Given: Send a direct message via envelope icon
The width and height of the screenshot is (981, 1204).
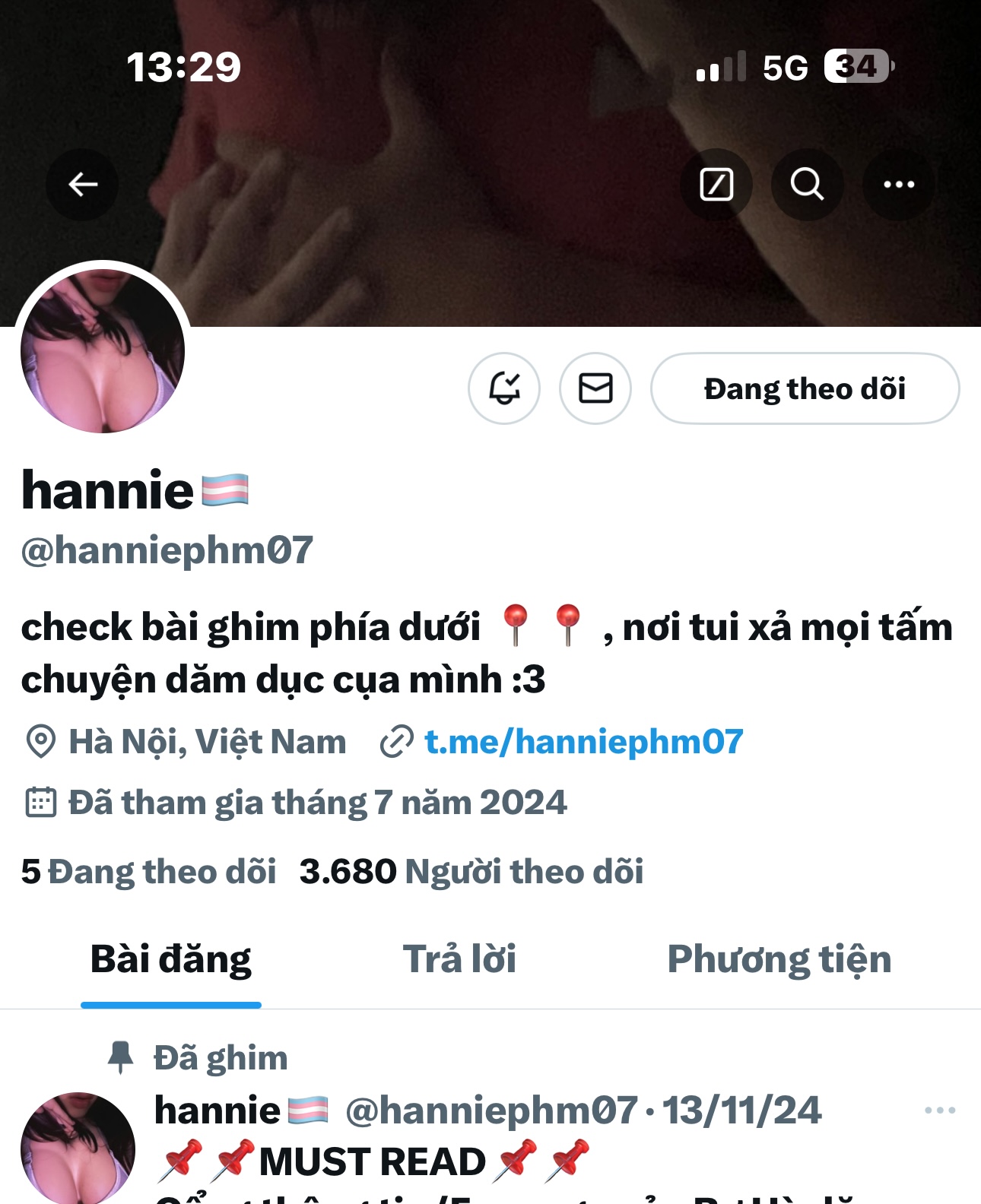Looking at the screenshot, I should coord(595,388).
